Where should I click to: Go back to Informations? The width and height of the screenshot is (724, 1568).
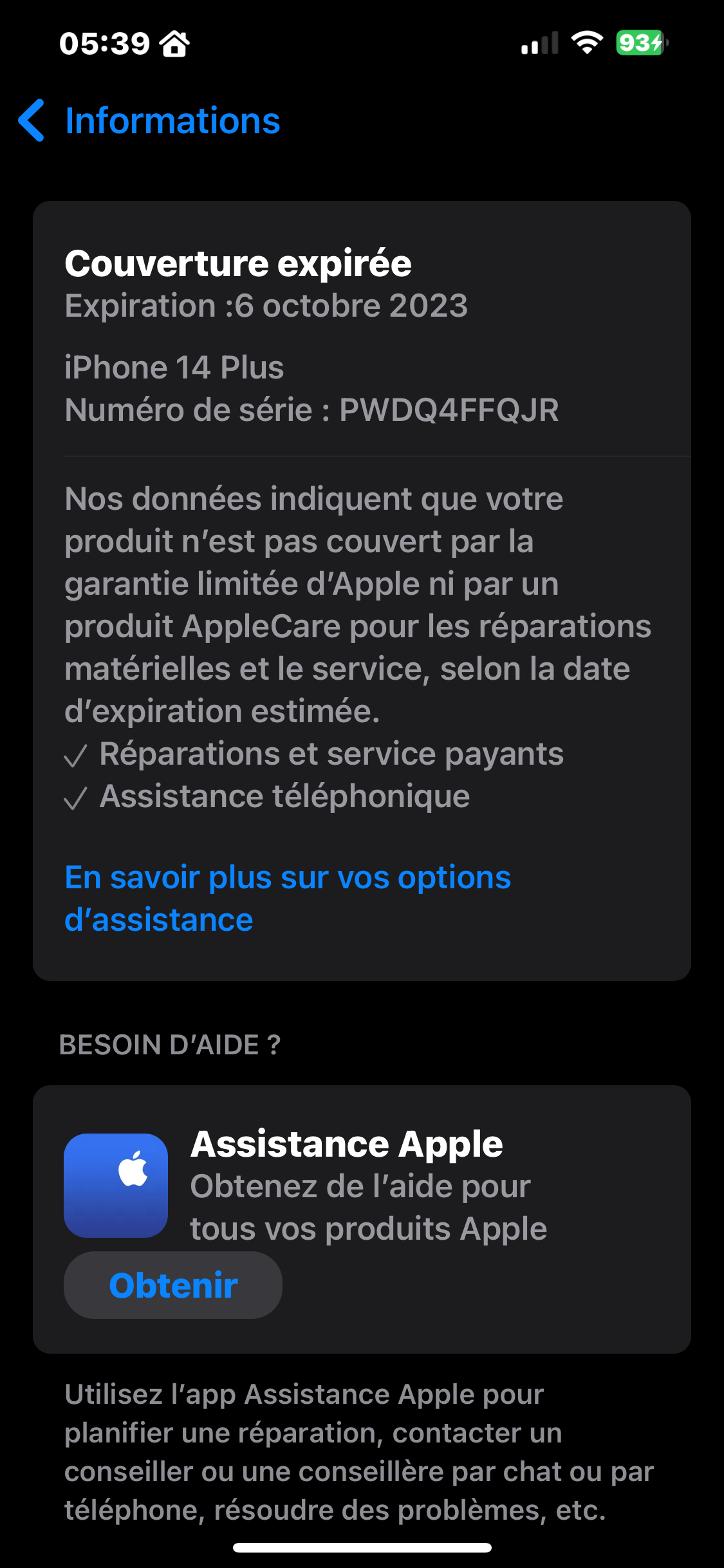tap(149, 121)
